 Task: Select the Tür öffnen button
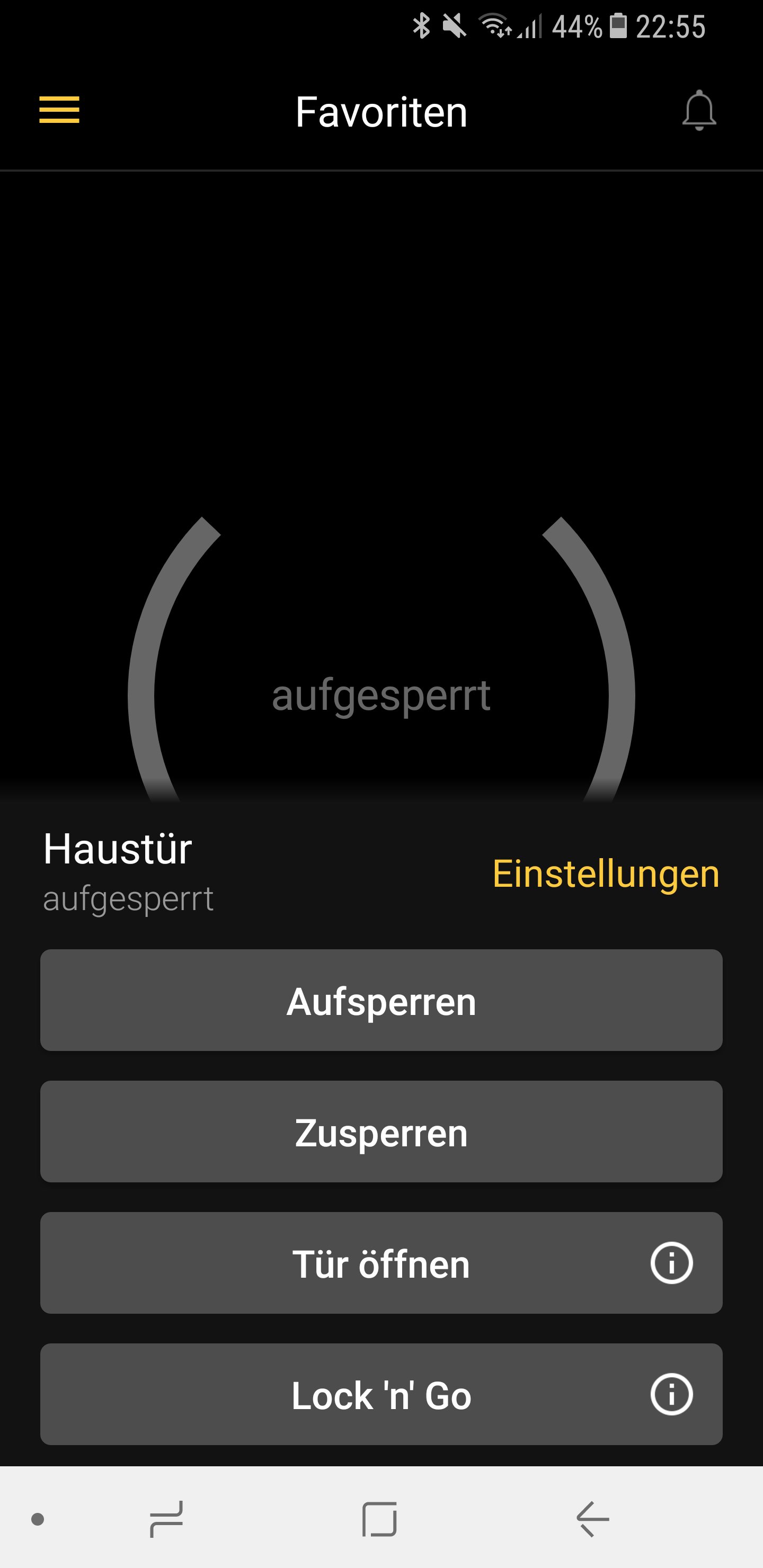[381, 1263]
